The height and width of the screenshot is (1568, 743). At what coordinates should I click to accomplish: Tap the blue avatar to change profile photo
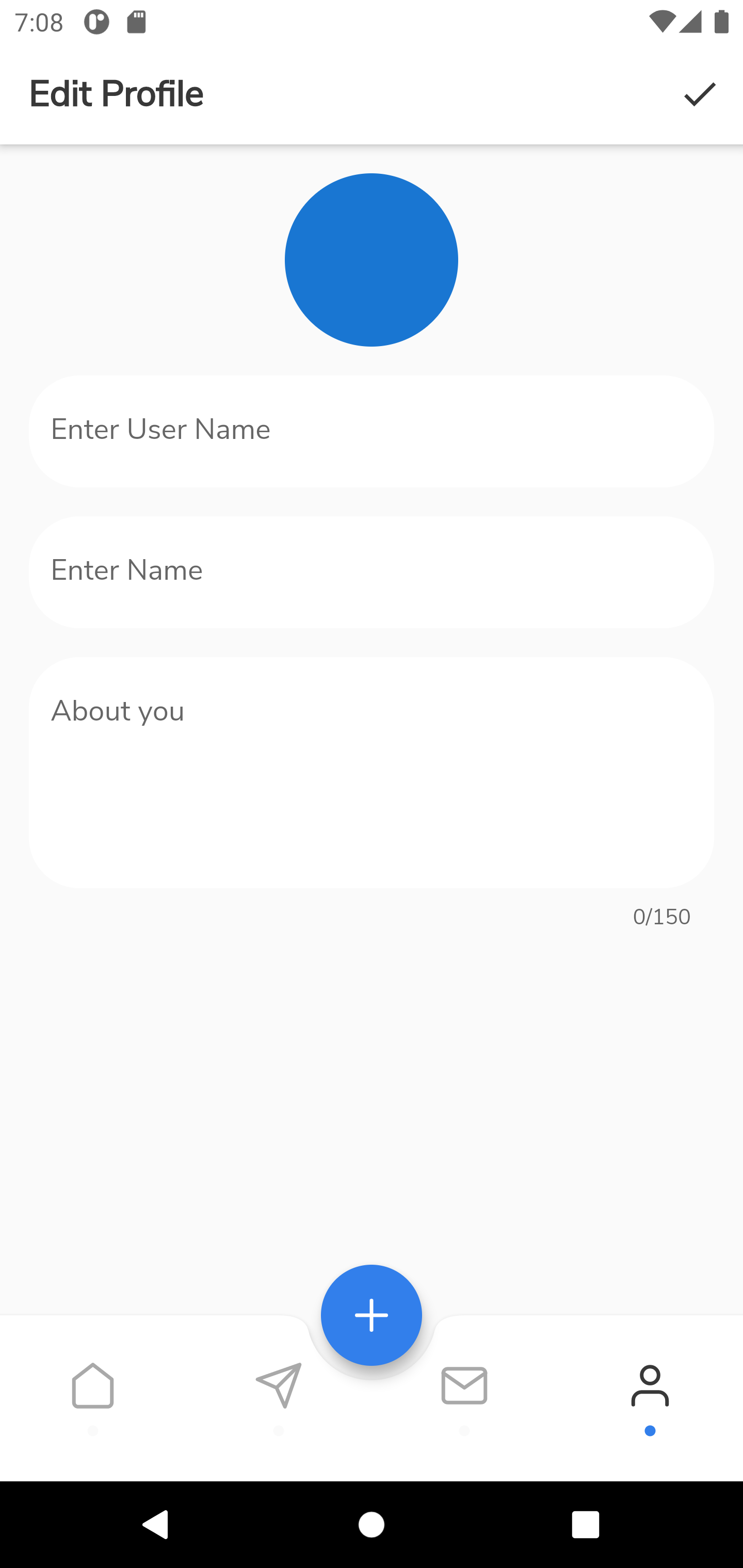tap(371, 260)
